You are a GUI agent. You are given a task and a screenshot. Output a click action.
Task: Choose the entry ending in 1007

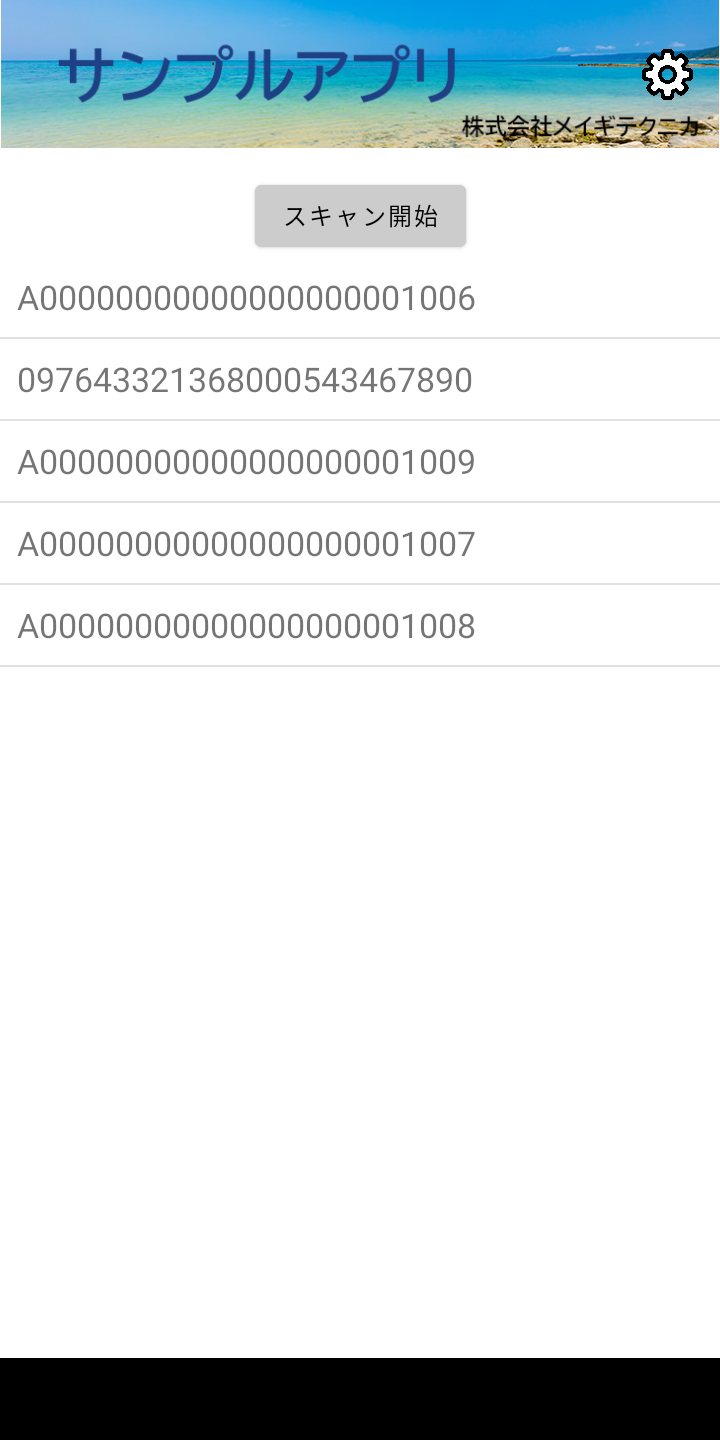(x=360, y=544)
